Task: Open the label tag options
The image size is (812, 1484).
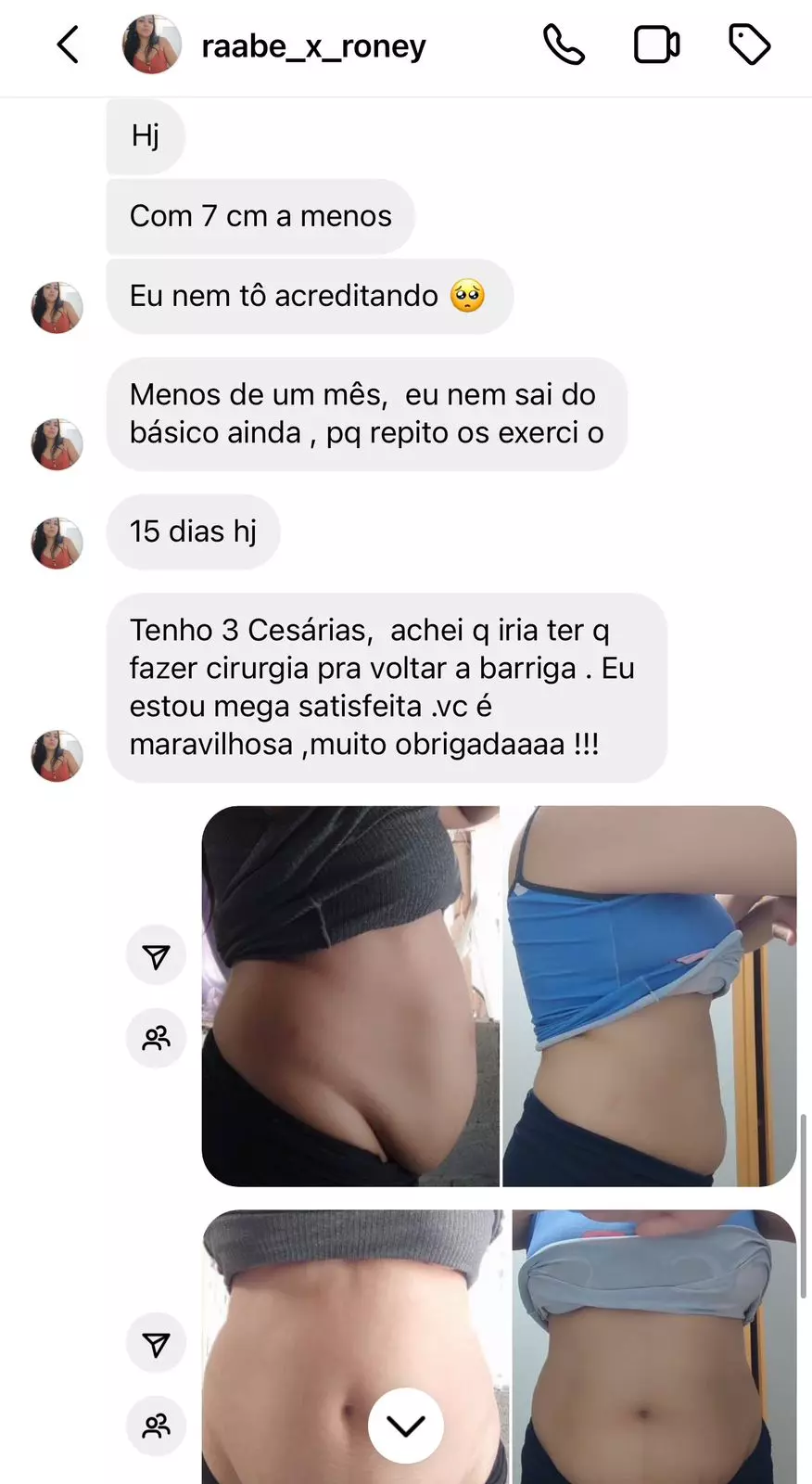Action: [749, 45]
